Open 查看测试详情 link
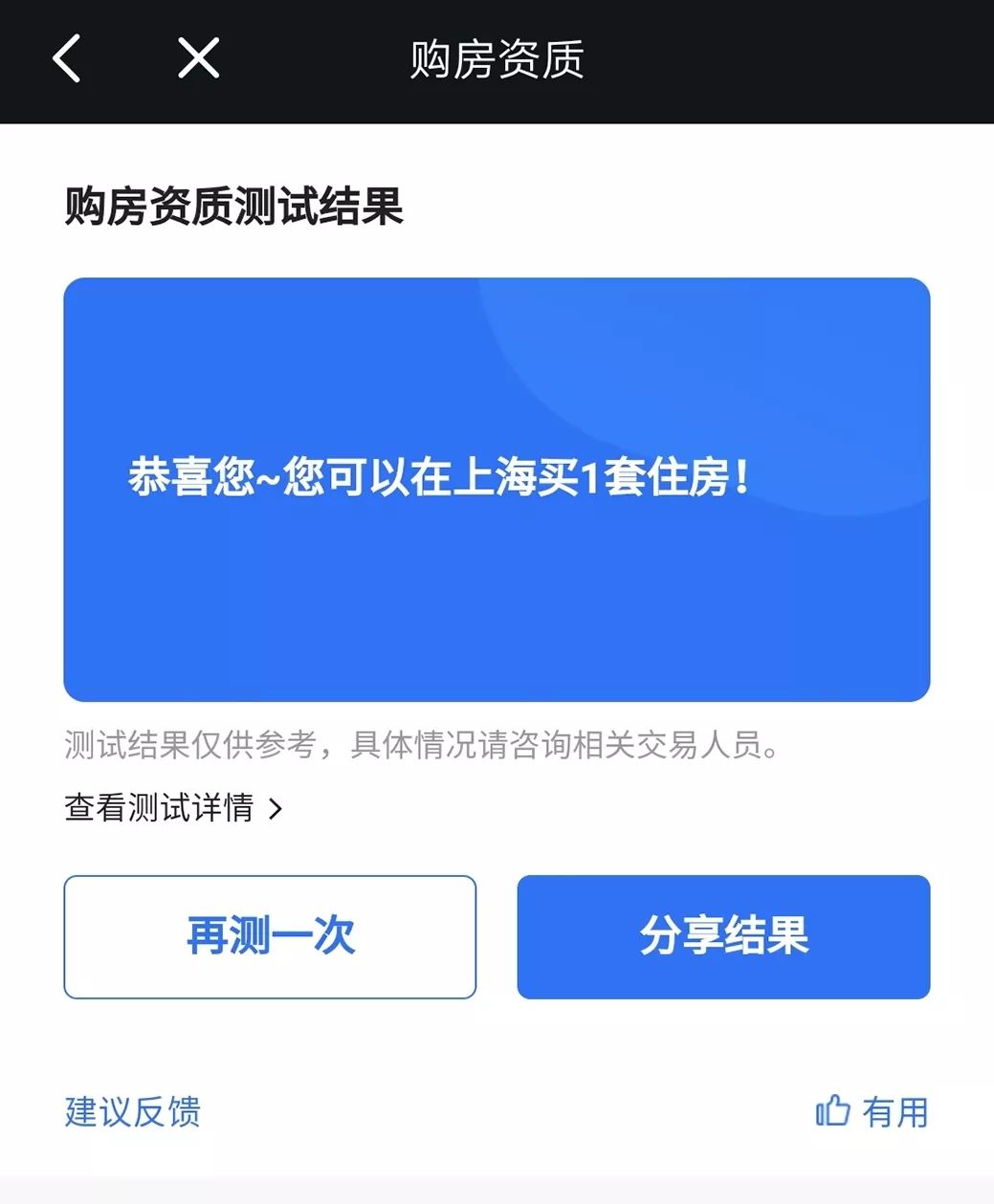The image size is (994, 1204). (173, 808)
